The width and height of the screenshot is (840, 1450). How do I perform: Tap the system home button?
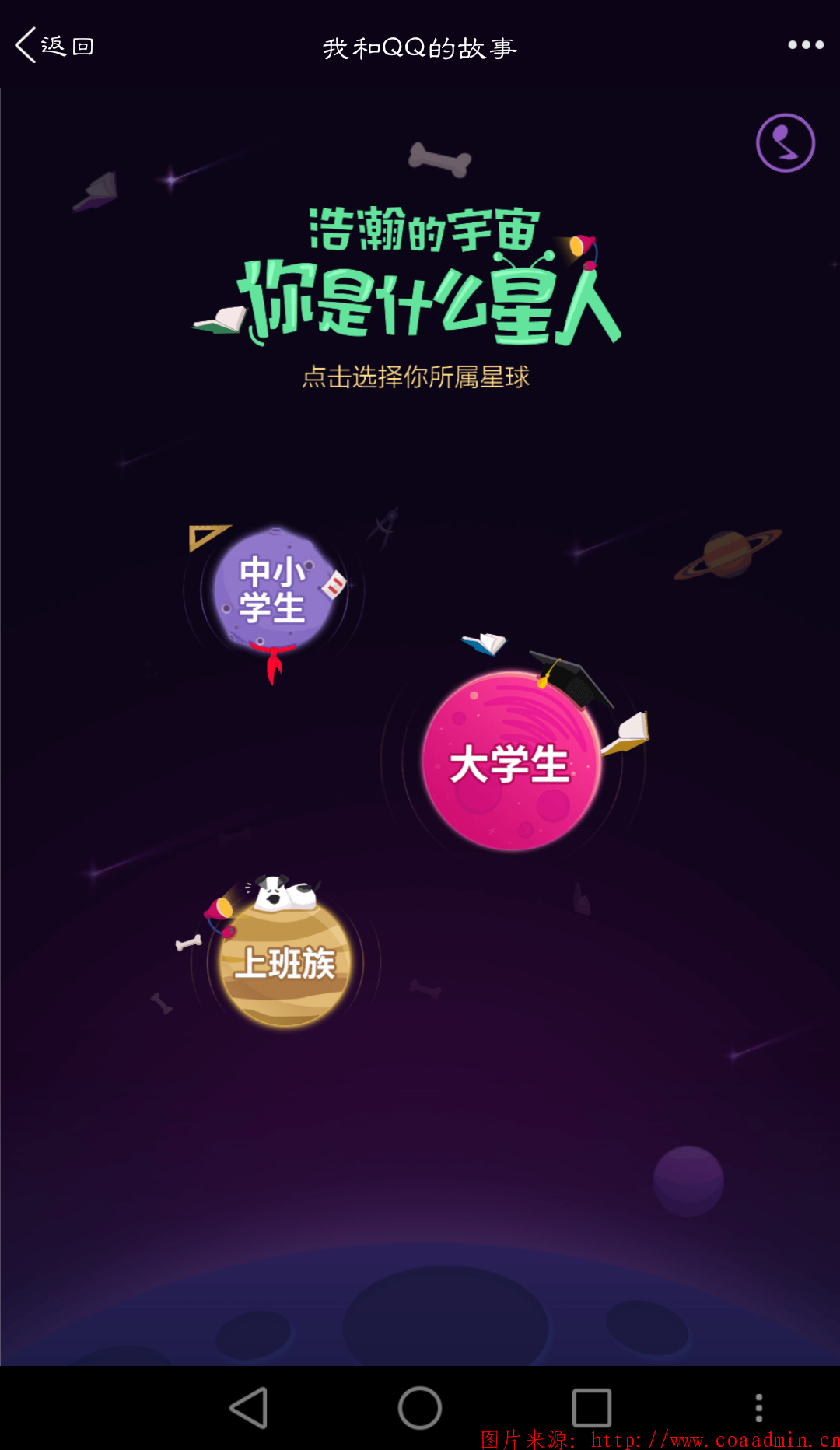click(x=420, y=1408)
